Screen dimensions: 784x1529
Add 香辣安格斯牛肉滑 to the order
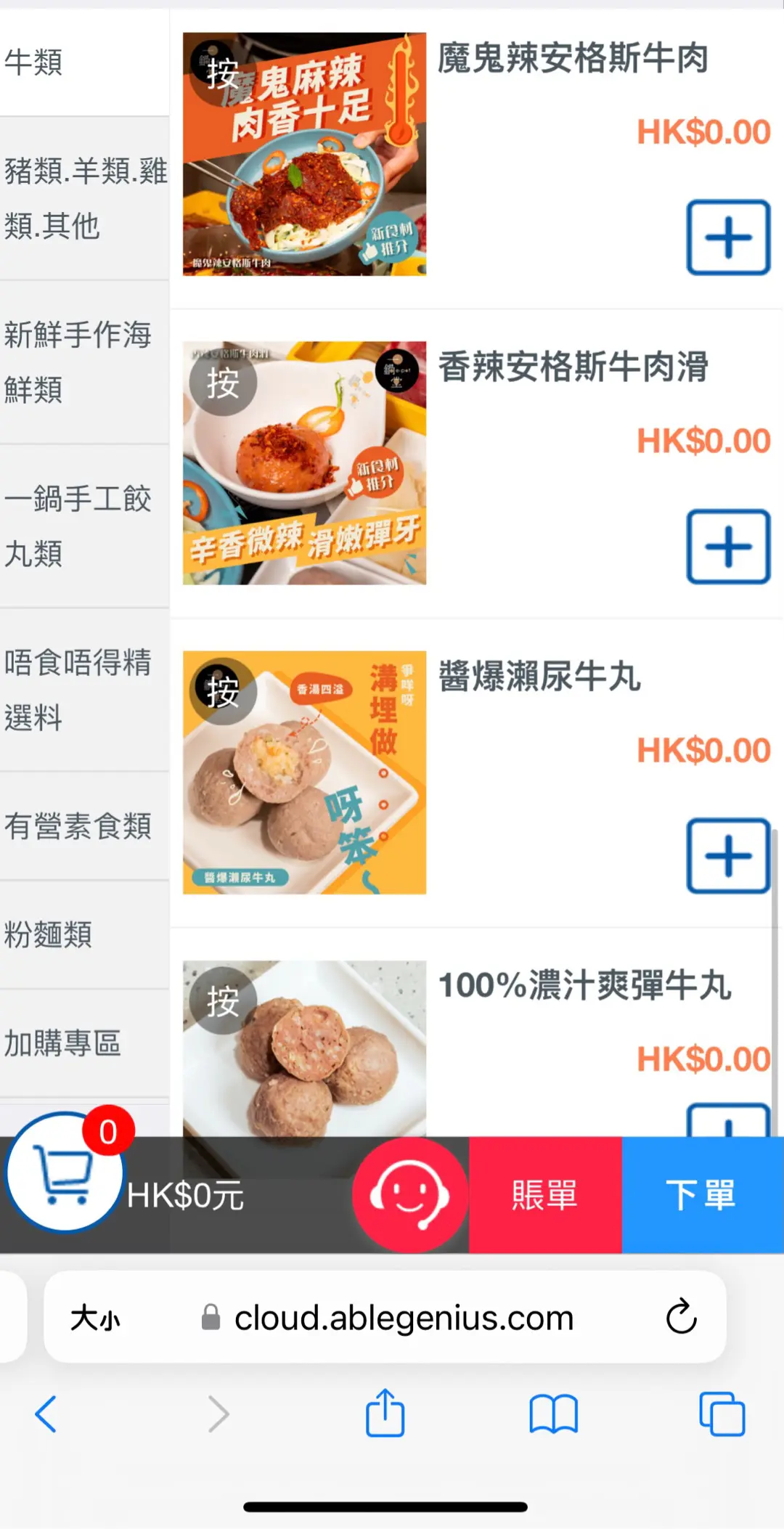coord(728,547)
